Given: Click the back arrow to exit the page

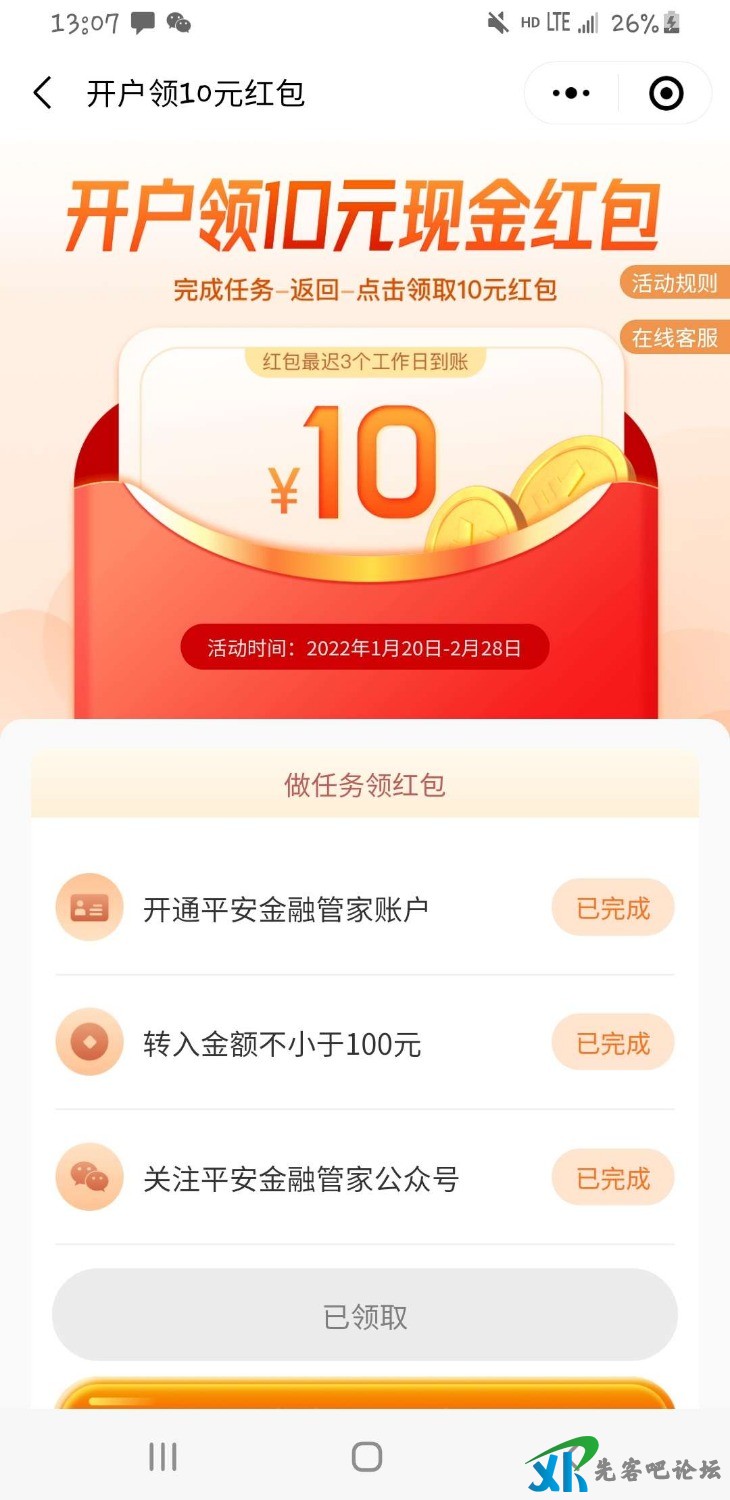Looking at the screenshot, I should [x=42, y=92].
